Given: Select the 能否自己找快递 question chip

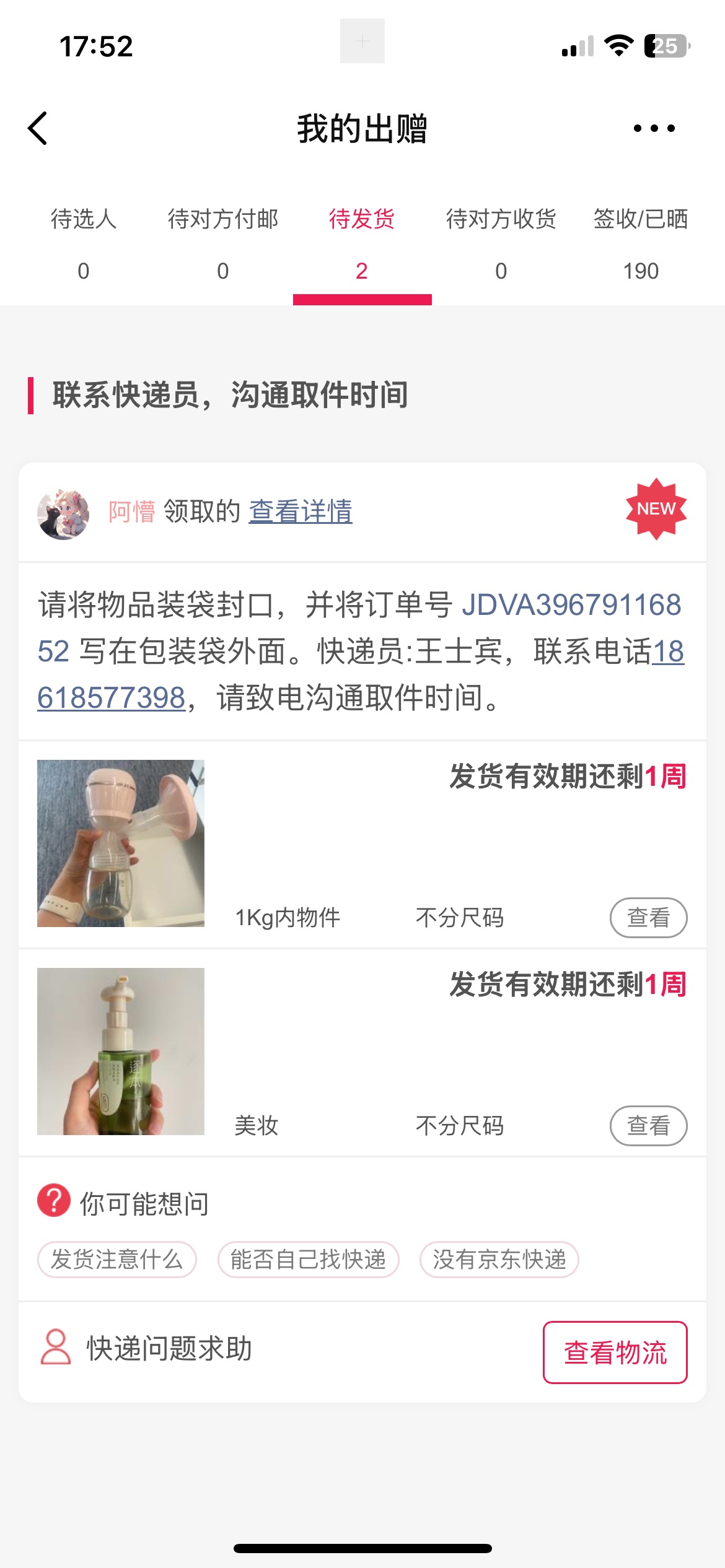Looking at the screenshot, I should [308, 1260].
